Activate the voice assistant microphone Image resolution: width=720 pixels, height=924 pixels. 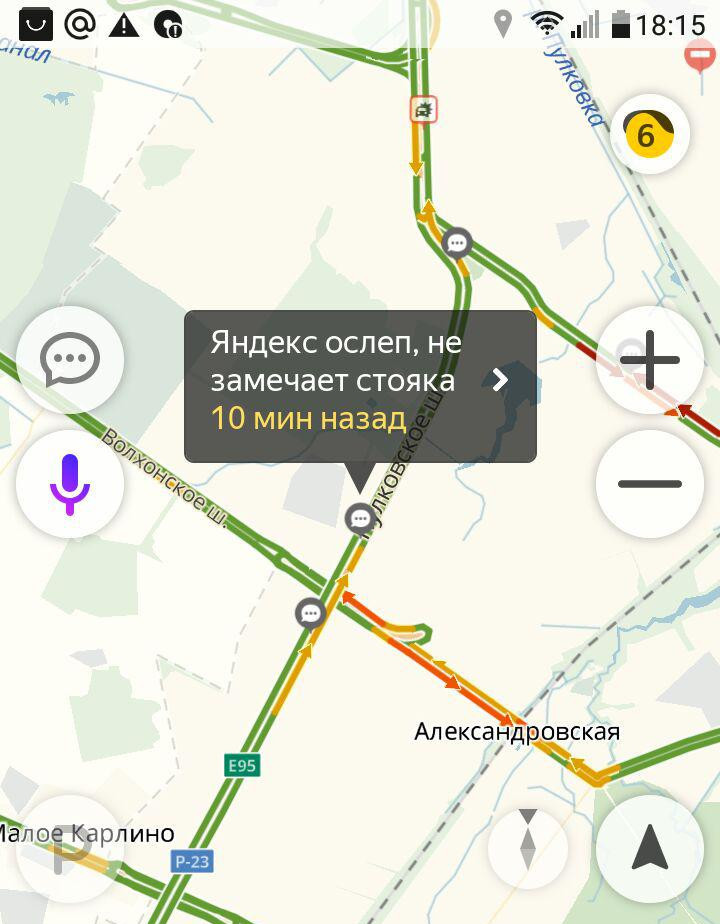[70, 484]
